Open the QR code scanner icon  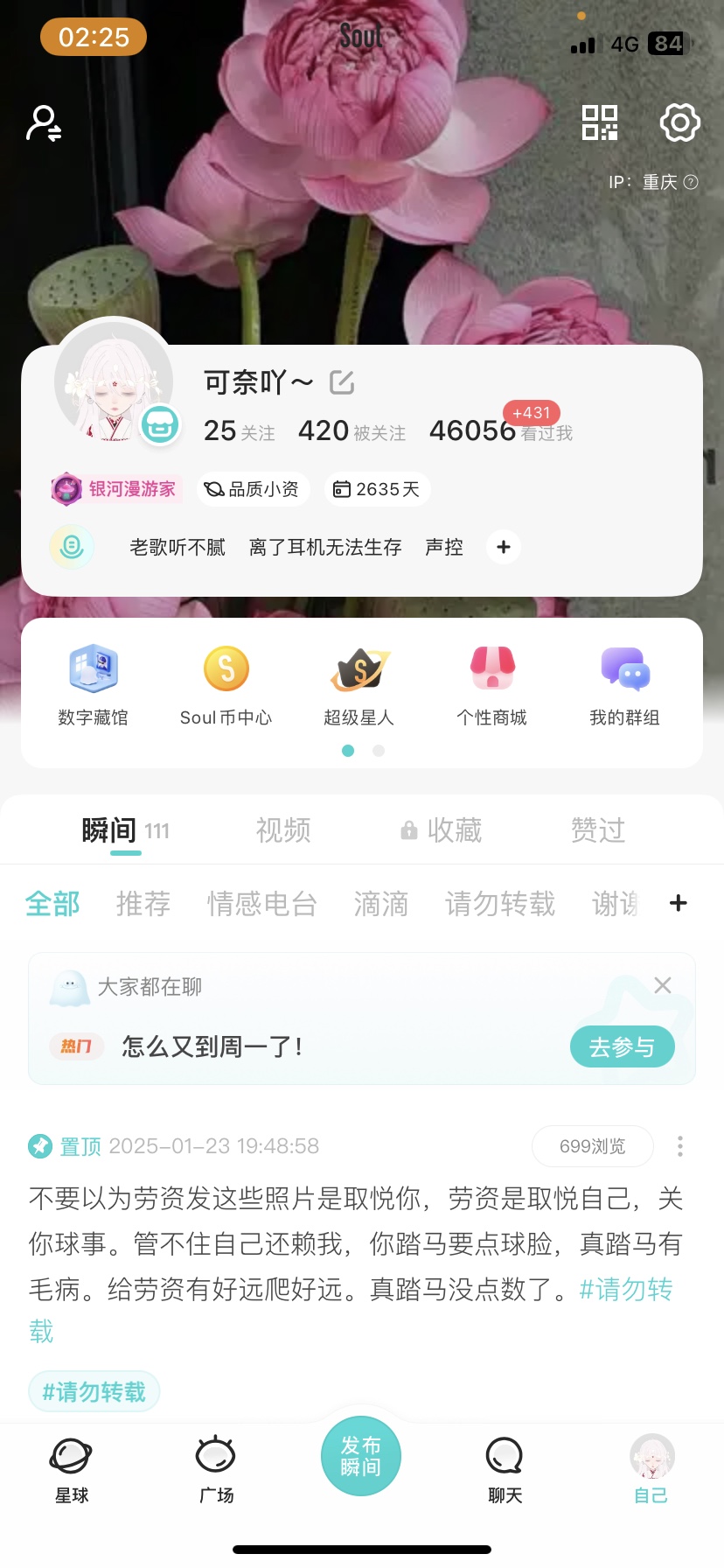(600, 122)
